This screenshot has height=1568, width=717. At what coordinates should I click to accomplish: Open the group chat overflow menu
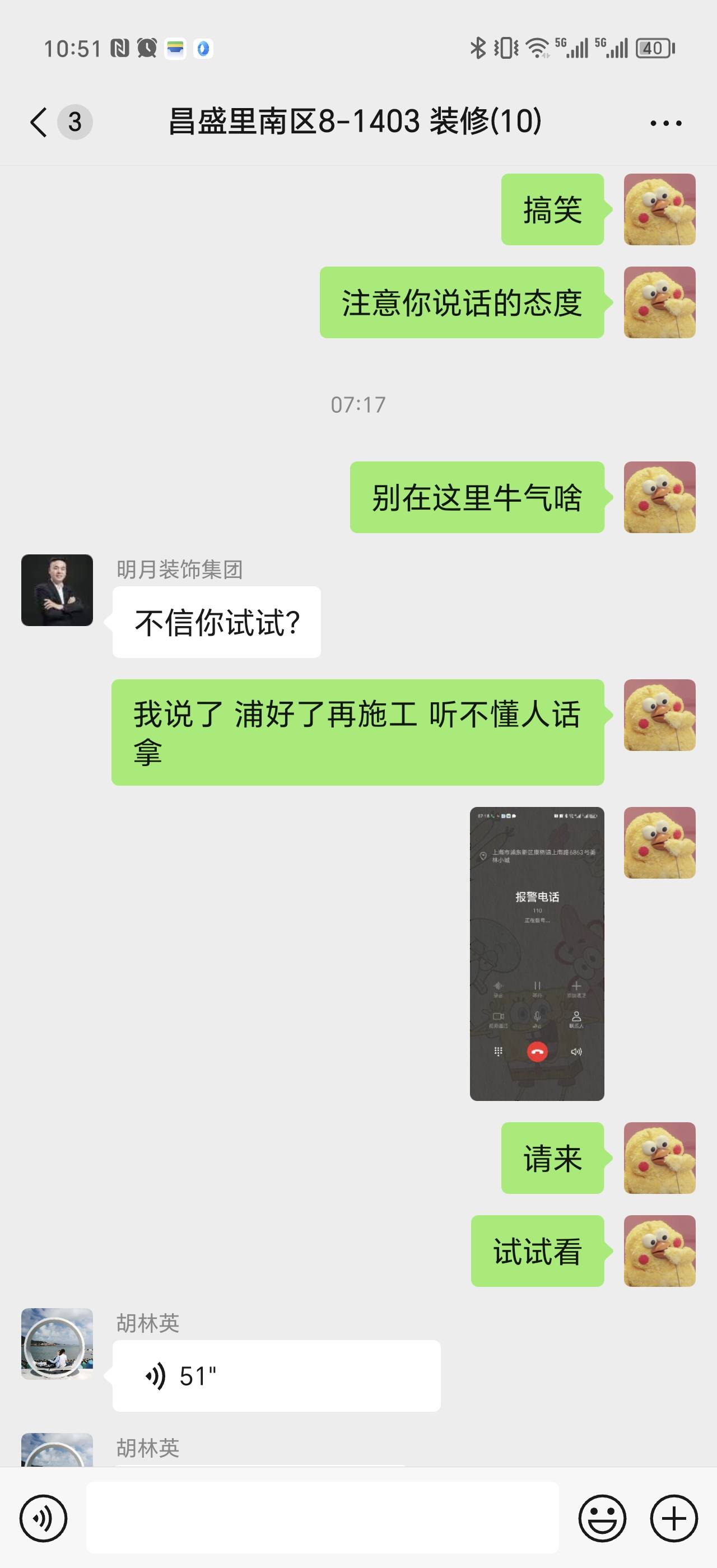point(665,123)
